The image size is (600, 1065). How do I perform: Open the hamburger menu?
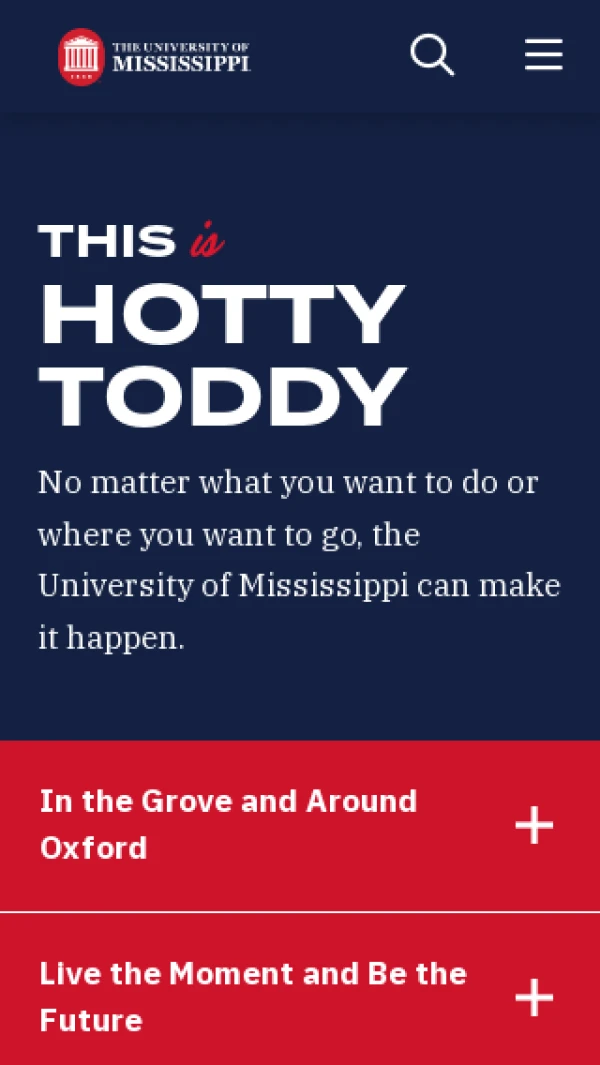click(544, 55)
